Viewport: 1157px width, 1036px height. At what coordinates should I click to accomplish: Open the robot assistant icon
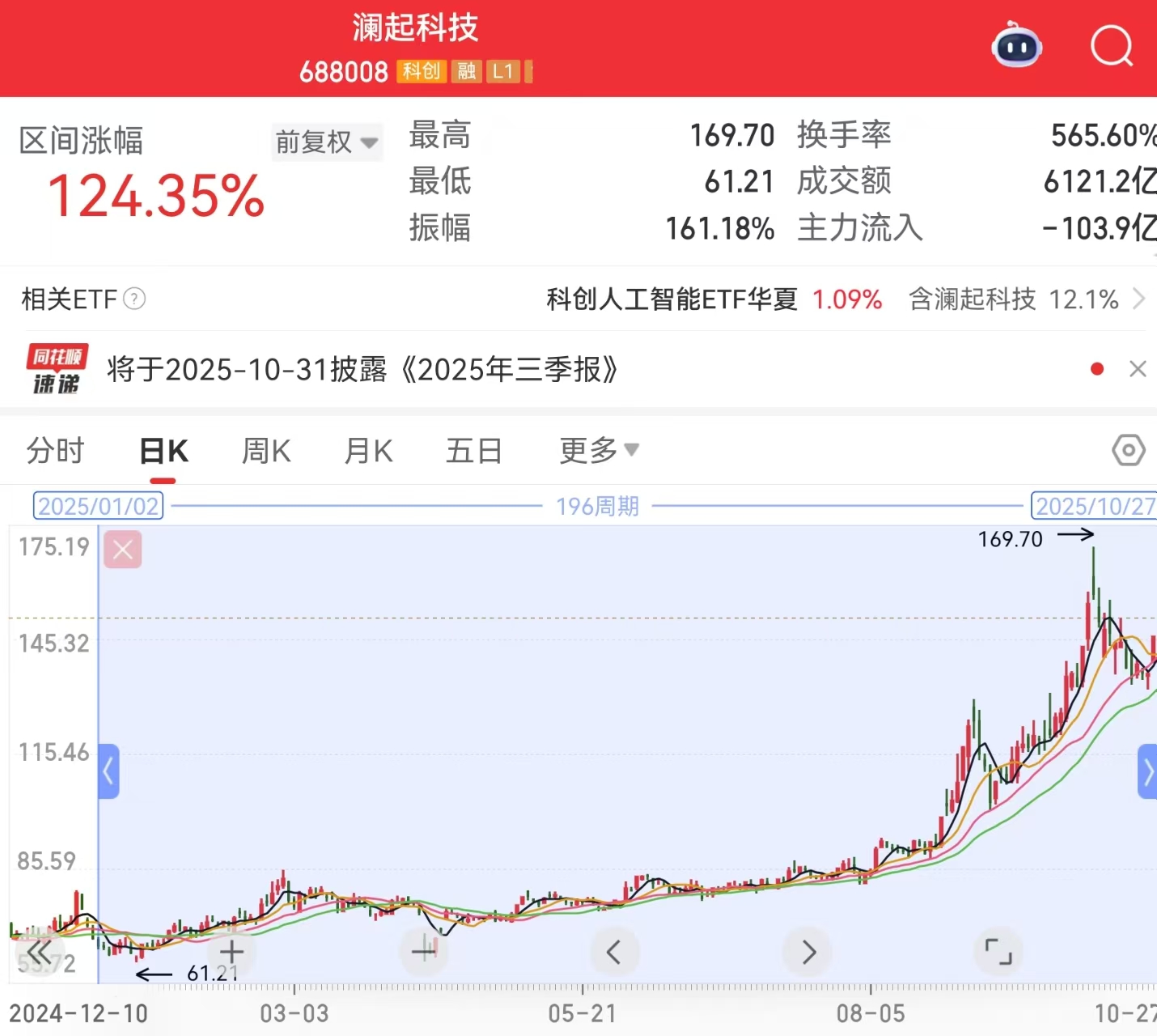[x=1016, y=46]
